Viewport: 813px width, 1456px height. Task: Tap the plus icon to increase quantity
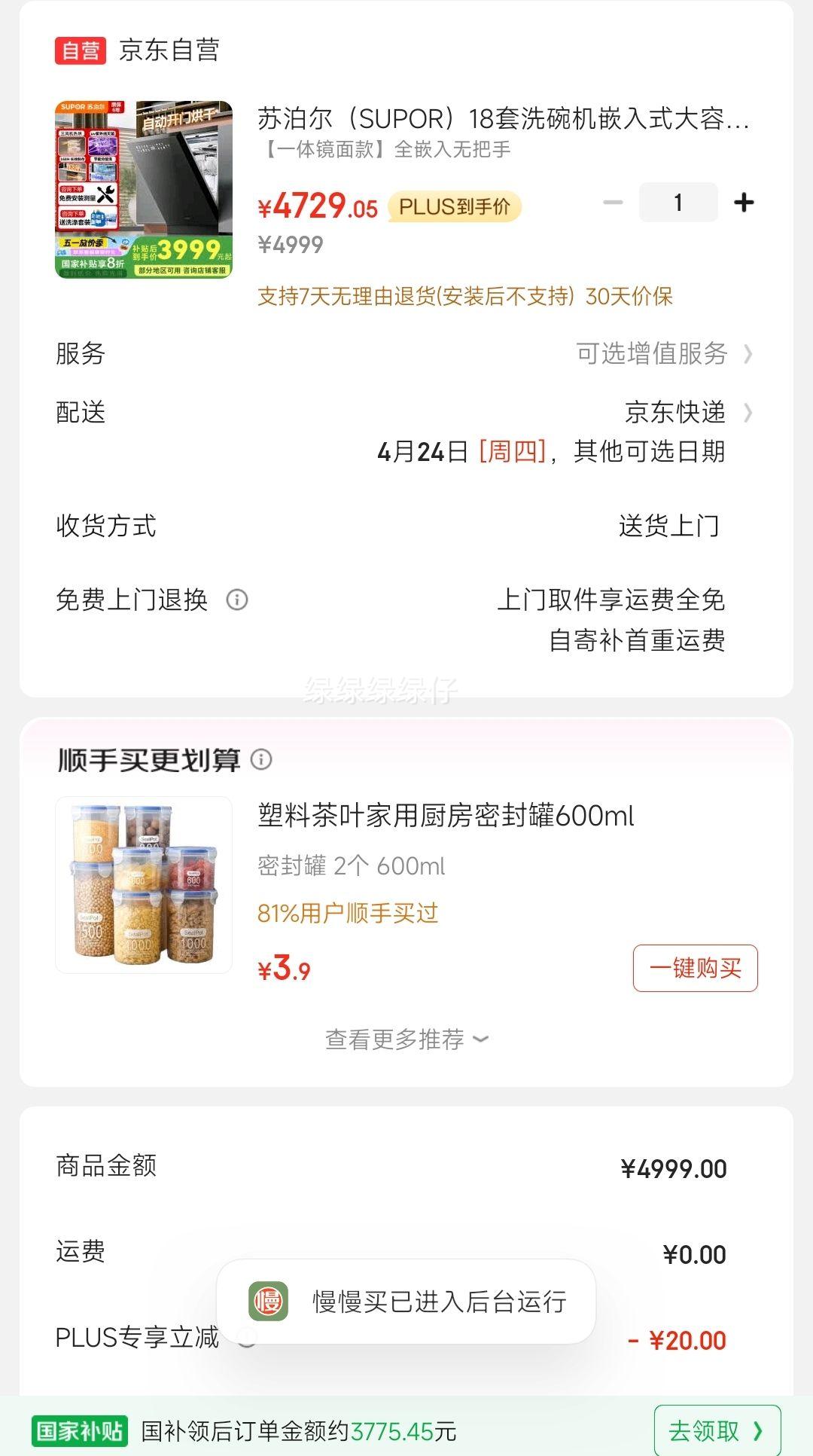pos(744,202)
